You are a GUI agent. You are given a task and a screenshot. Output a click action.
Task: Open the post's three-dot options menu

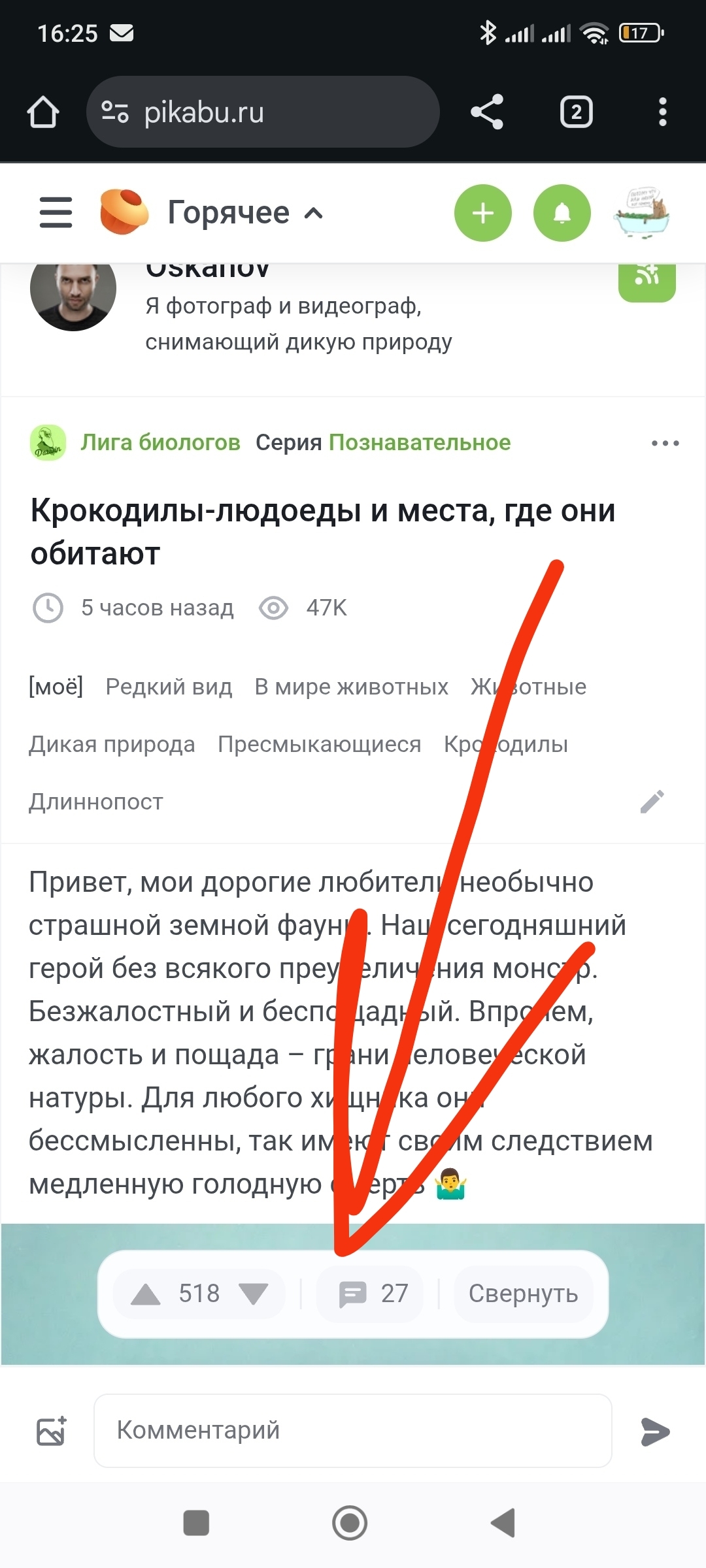(x=665, y=443)
